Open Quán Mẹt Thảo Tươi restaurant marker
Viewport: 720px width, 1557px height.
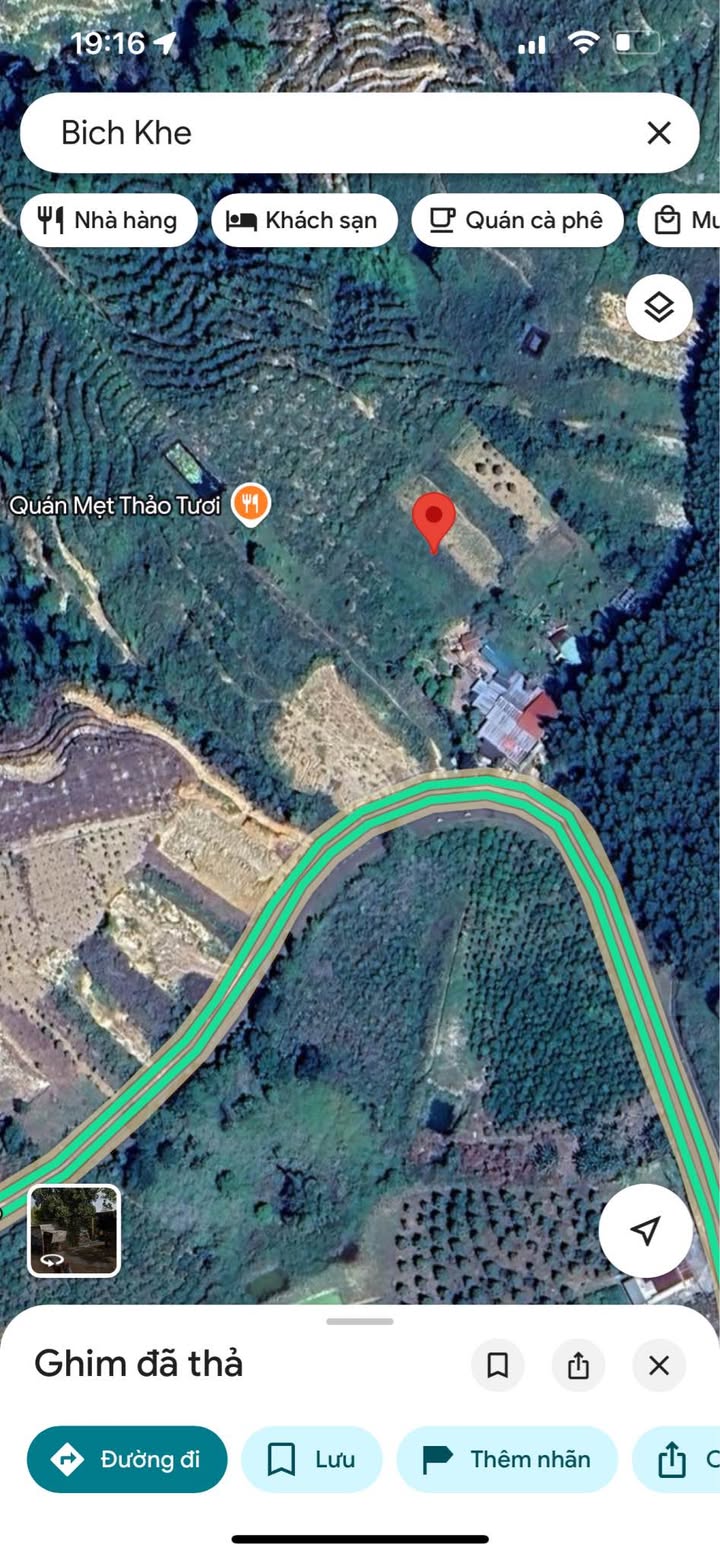coord(250,503)
